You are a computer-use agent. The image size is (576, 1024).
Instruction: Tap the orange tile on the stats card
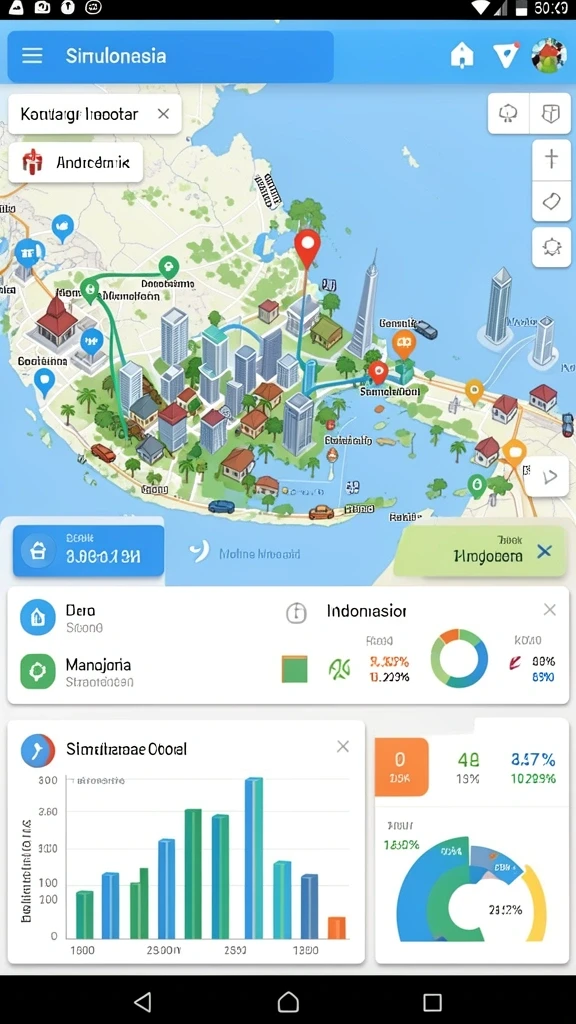pyautogui.click(x=401, y=767)
